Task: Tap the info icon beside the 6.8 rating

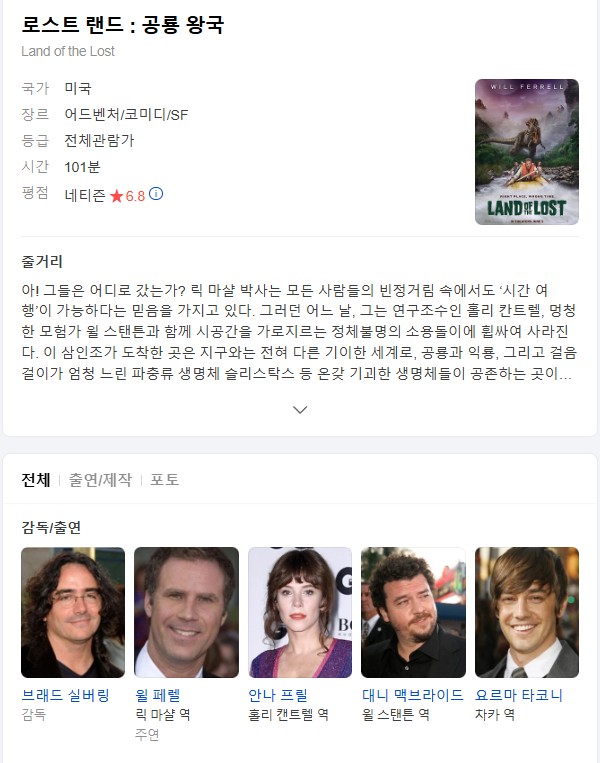Action: pos(156,194)
